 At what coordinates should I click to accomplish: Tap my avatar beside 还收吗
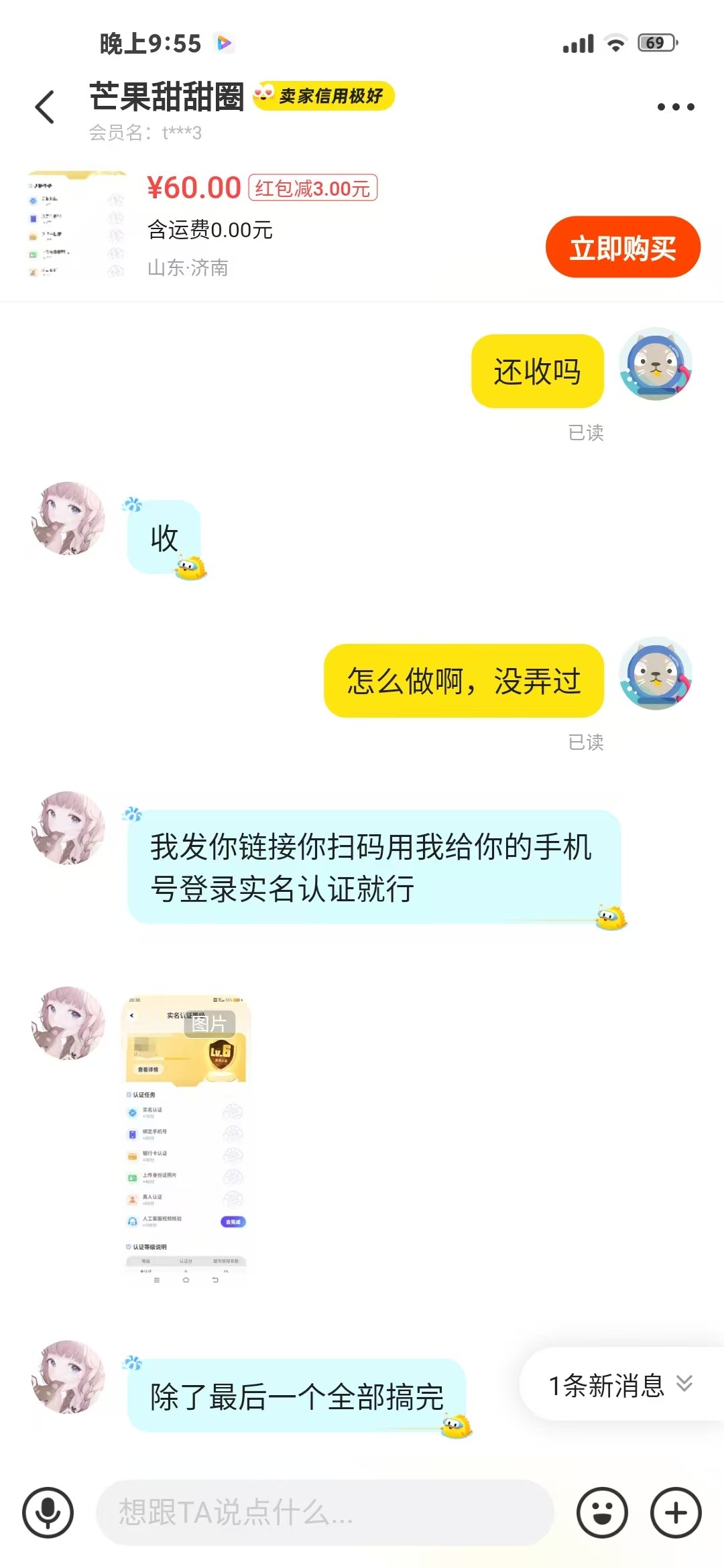(655, 364)
